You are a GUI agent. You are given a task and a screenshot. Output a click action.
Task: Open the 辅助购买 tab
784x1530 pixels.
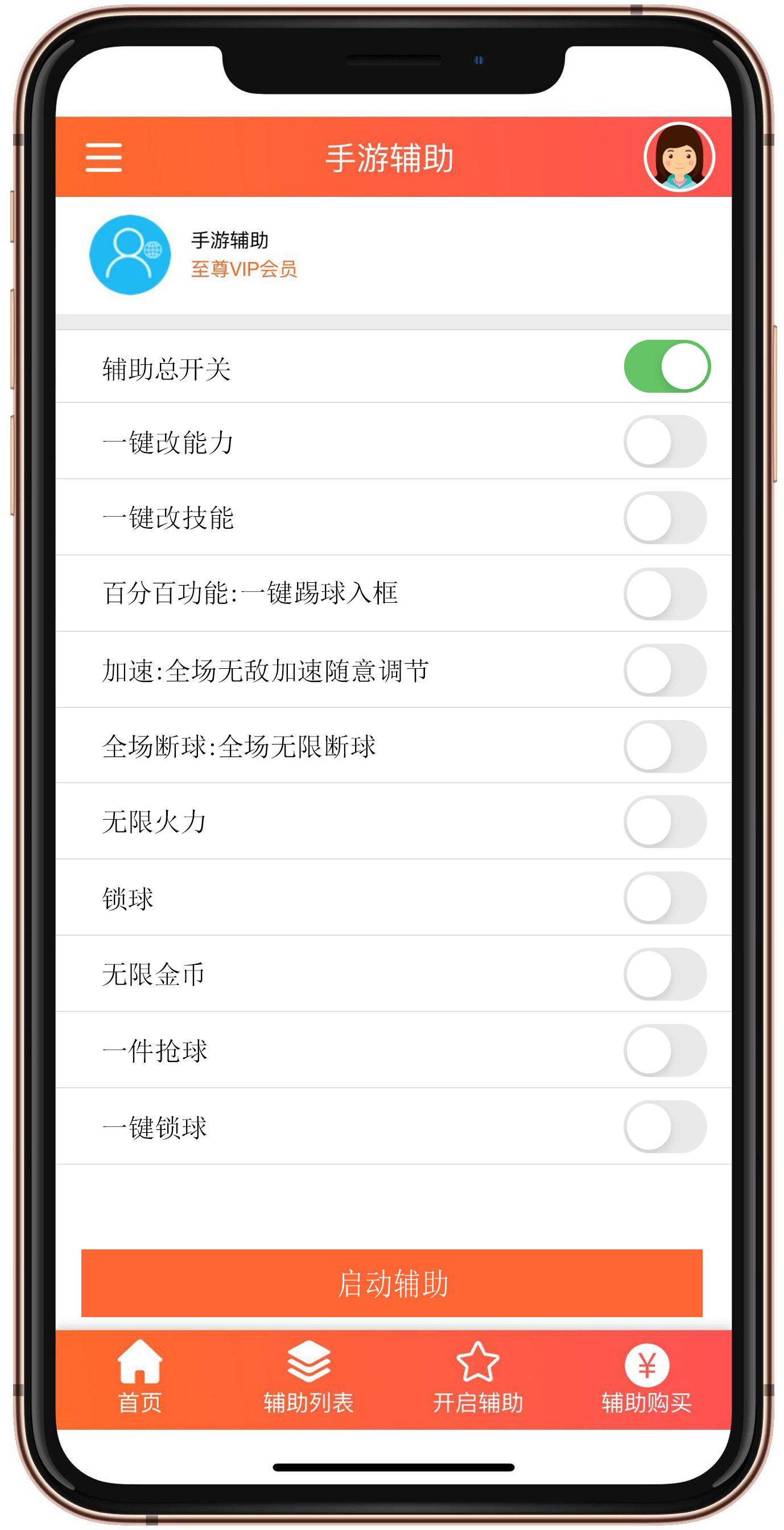pos(647,1377)
